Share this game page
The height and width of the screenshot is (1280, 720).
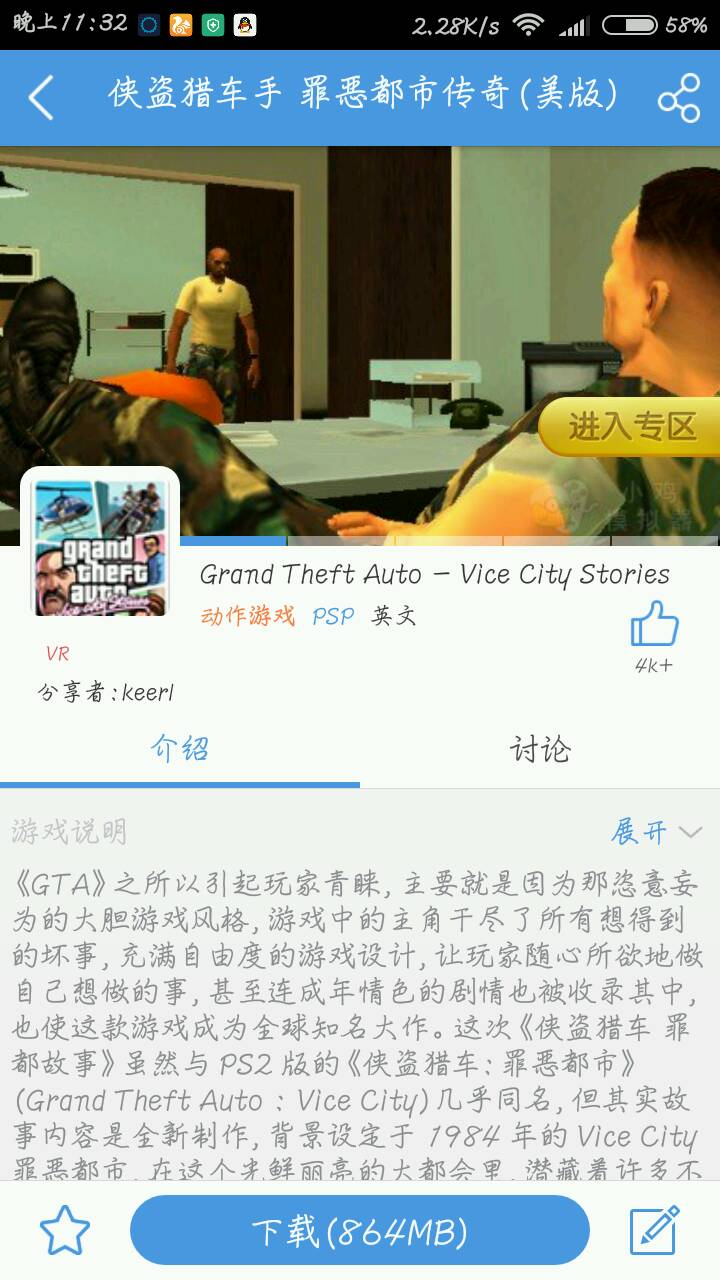pyautogui.click(x=679, y=98)
